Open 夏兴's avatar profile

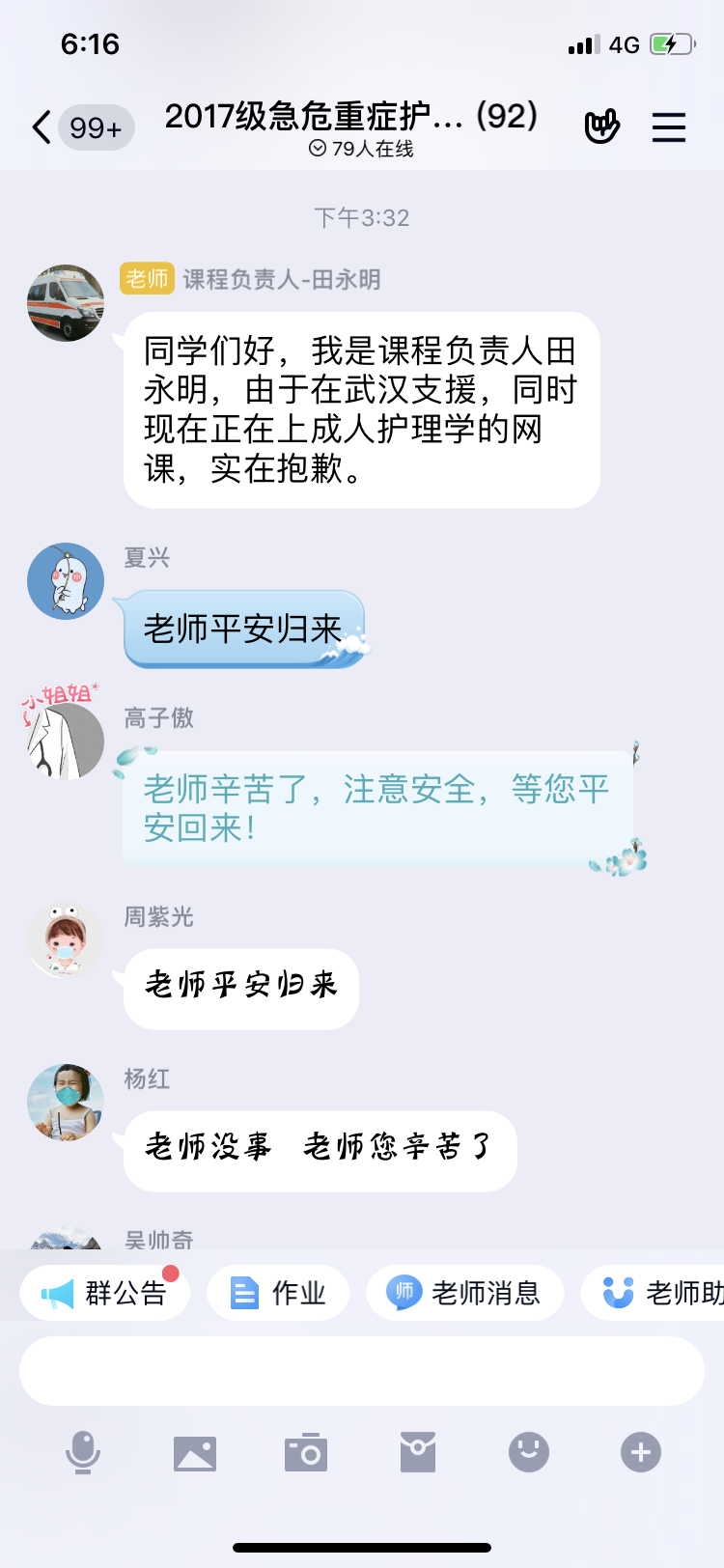click(66, 581)
